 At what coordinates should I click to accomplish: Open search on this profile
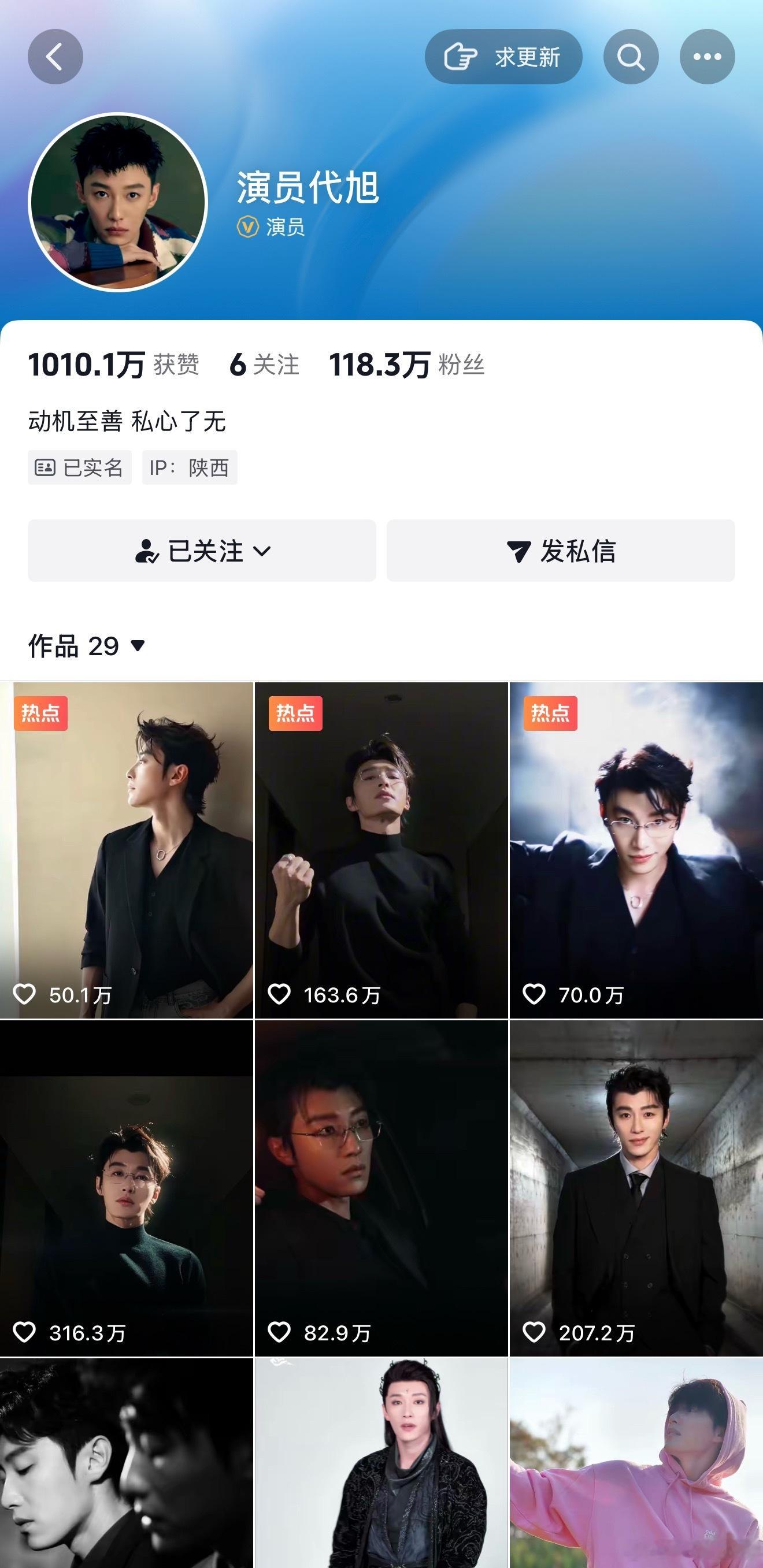click(630, 57)
